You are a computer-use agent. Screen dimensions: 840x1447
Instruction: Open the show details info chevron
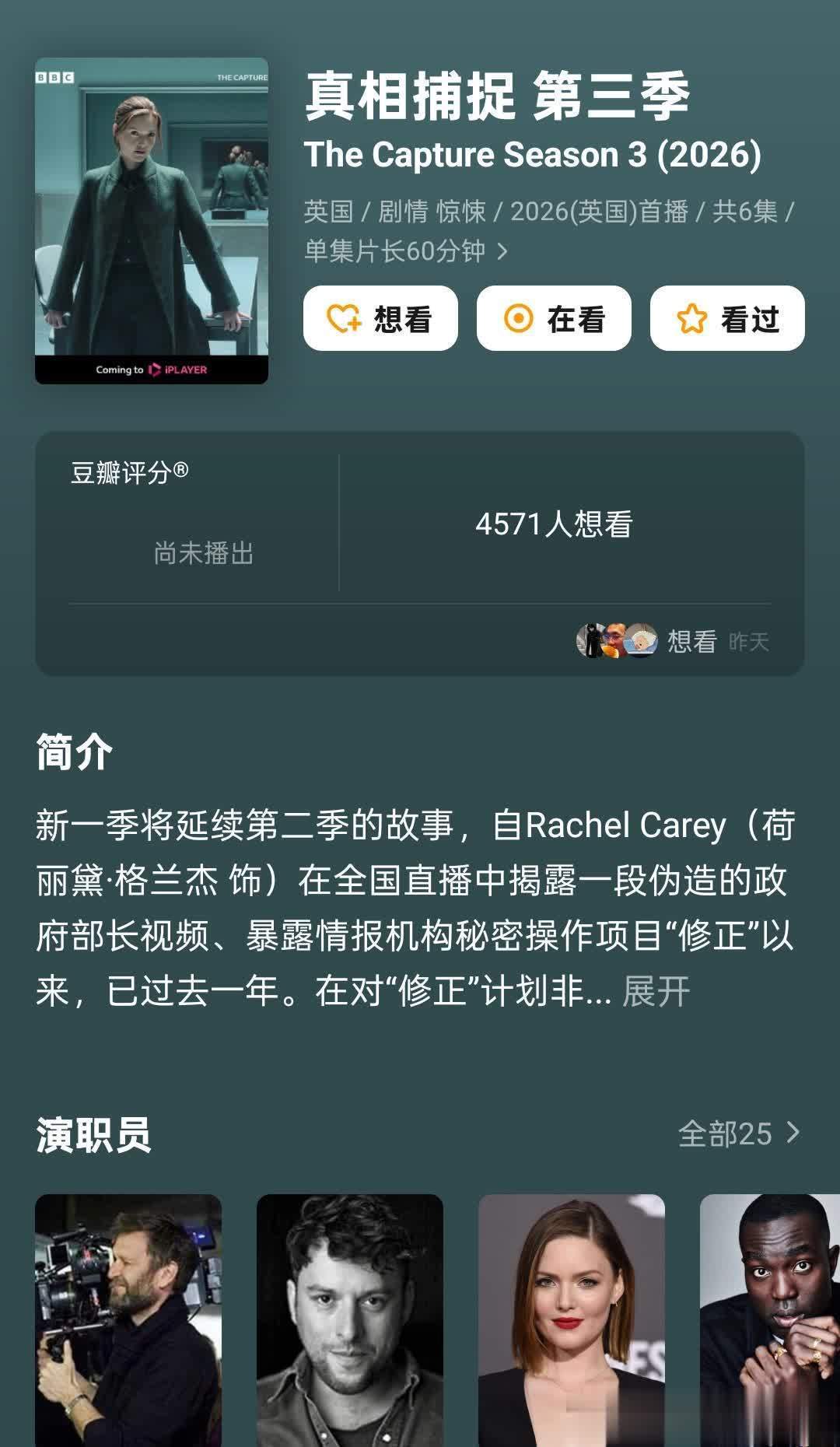[x=502, y=251]
